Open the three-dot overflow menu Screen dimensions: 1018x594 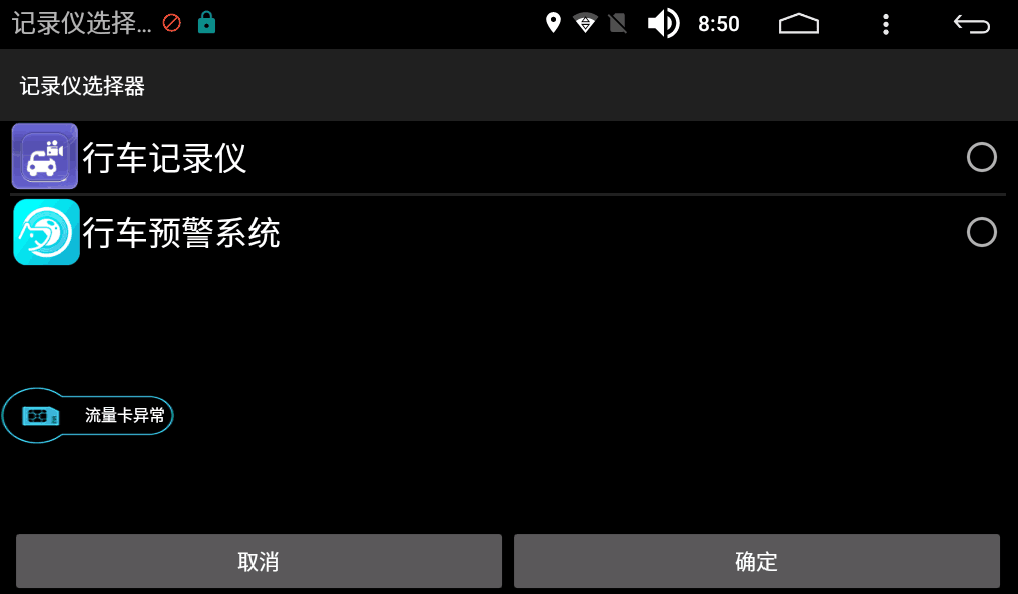(x=885, y=24)
